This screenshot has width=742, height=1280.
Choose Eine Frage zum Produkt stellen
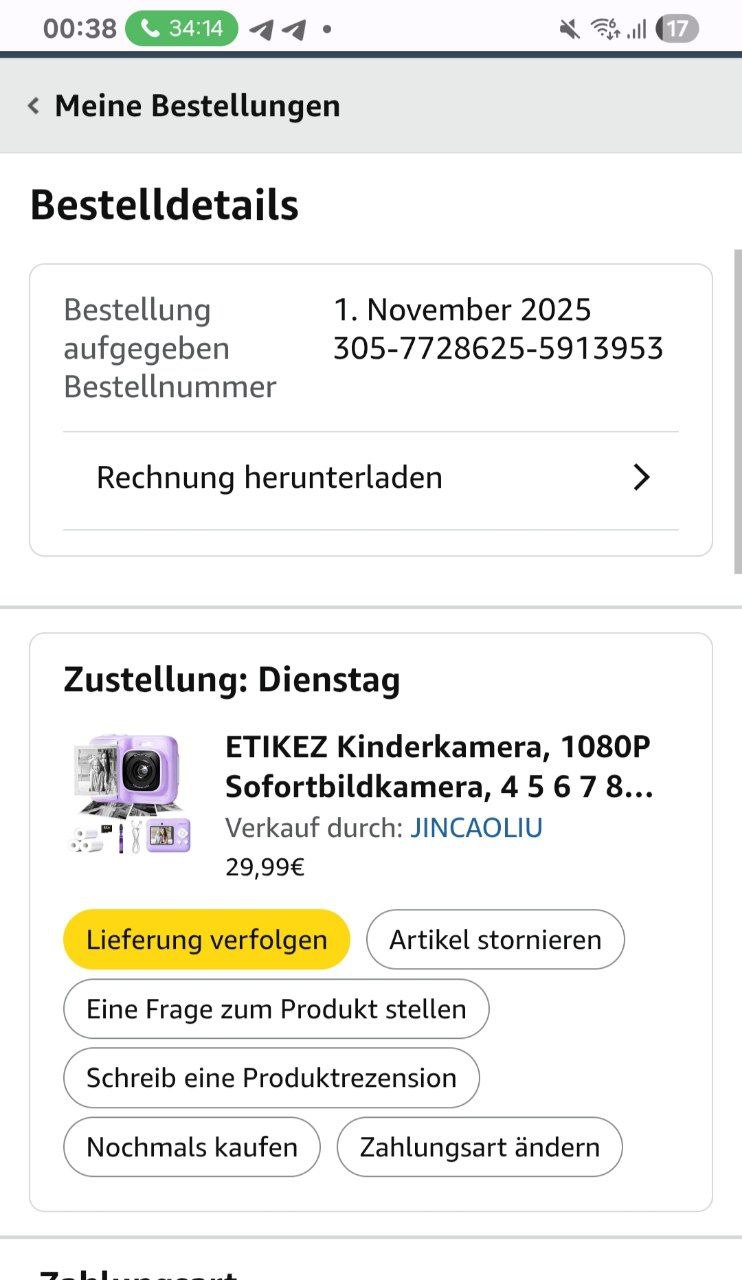tap(276, 1009)
